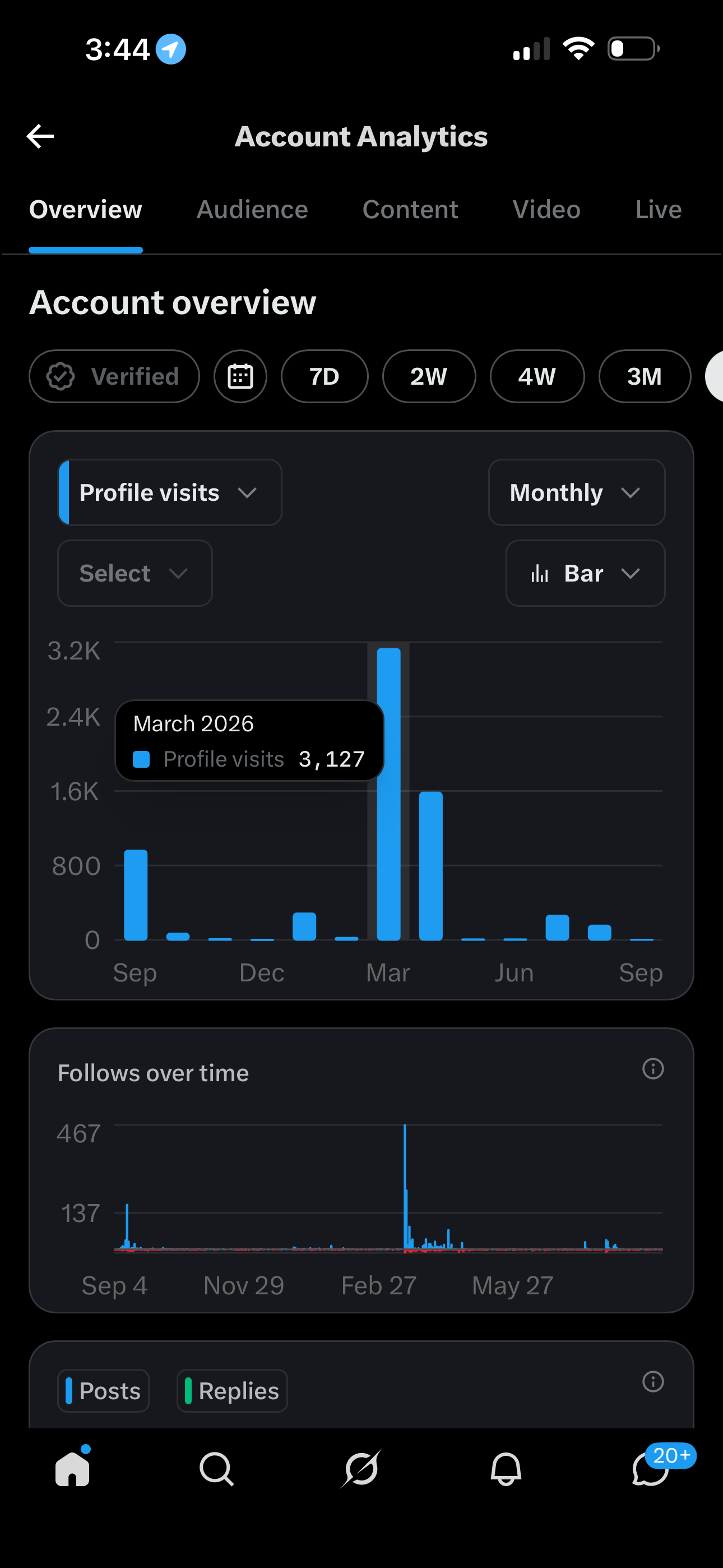The height and width of the screenshot is (1568, 723).
Task: View info for Follows over time
Action: click(x=653, y=1068)
